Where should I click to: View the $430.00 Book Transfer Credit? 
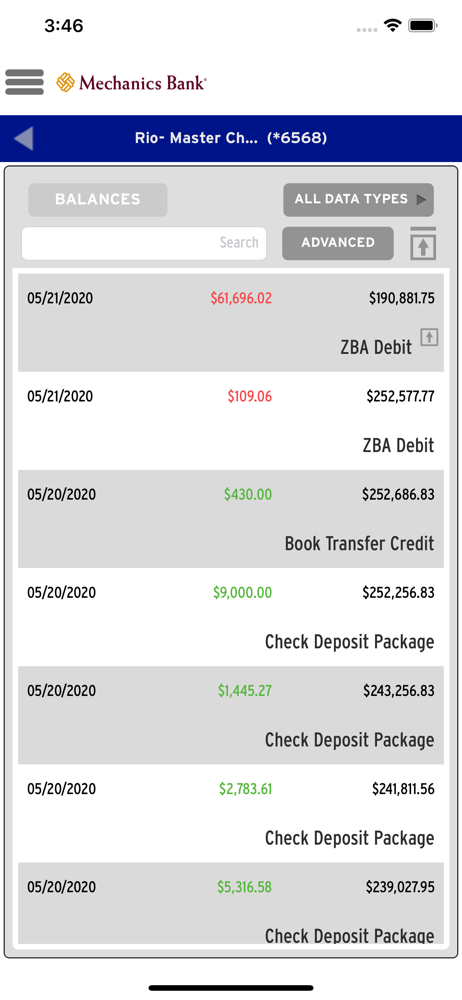(231, 519)
